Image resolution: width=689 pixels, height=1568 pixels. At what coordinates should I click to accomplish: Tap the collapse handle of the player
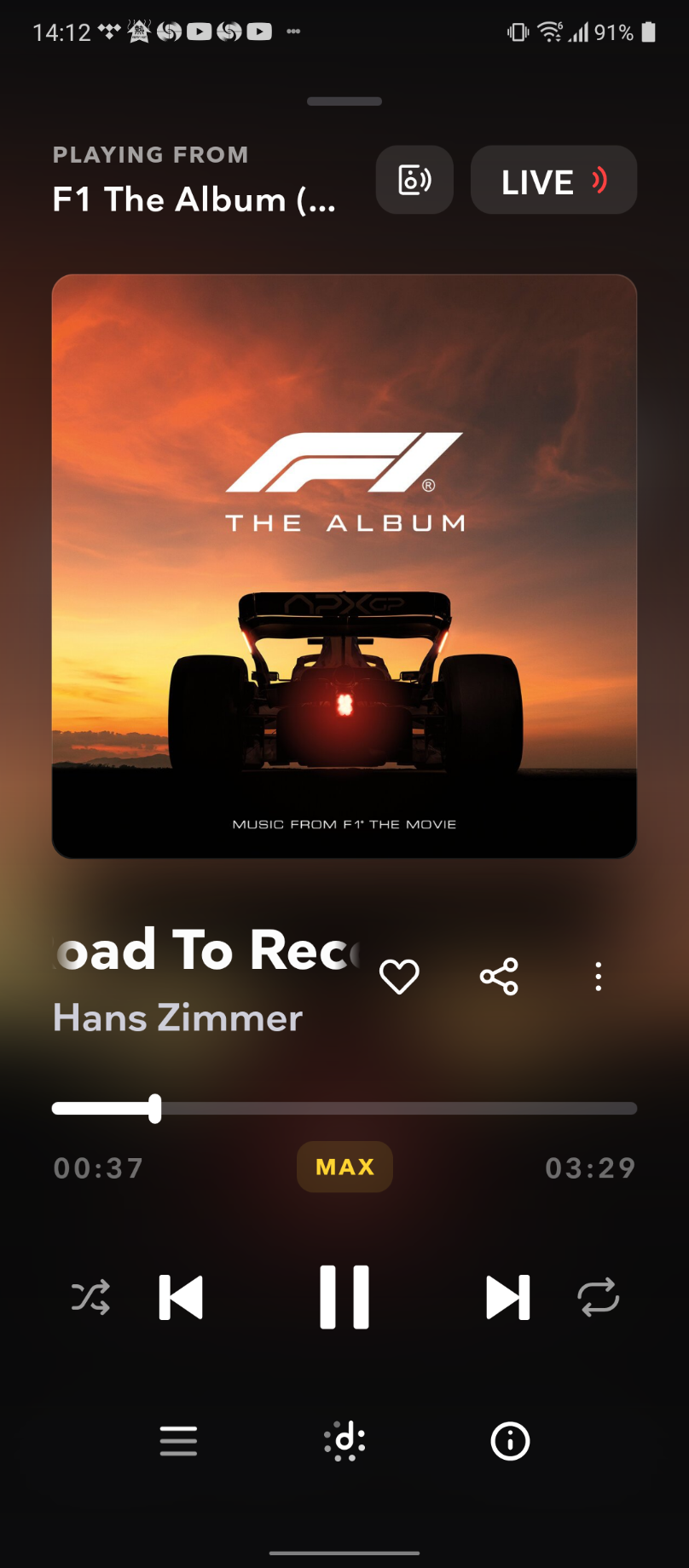[344, 101]
